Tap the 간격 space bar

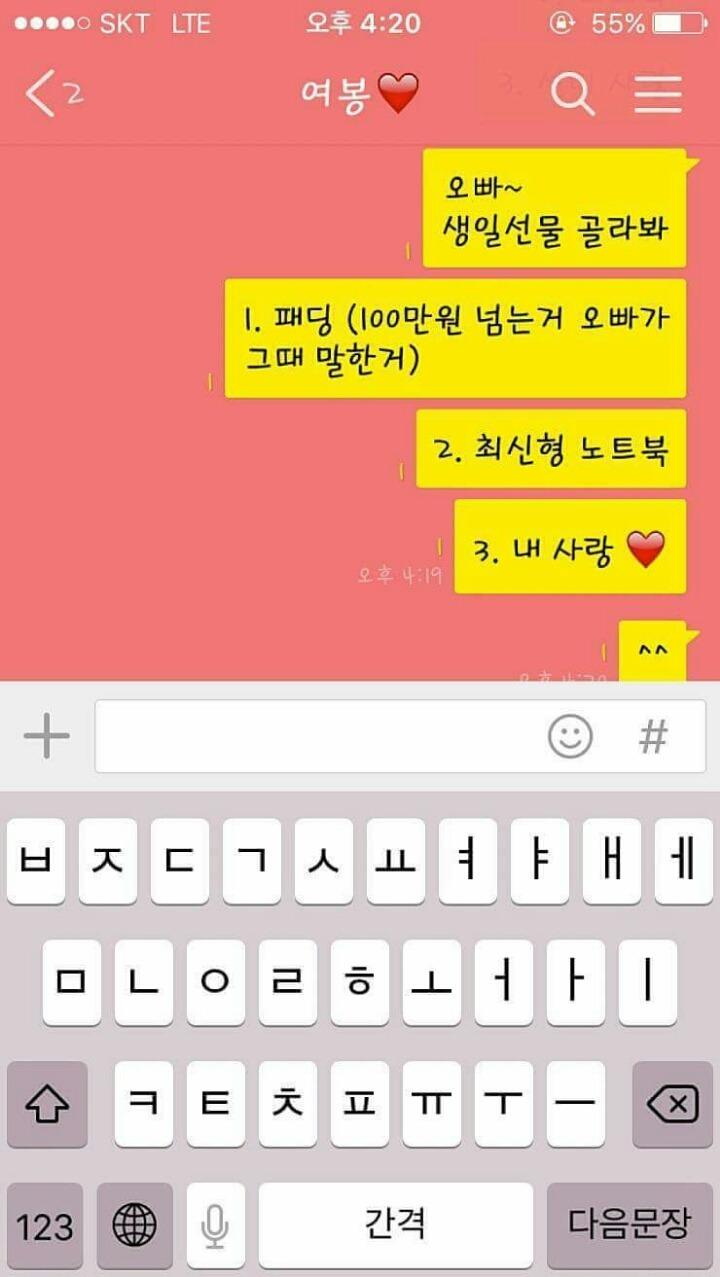point(396,1226)
